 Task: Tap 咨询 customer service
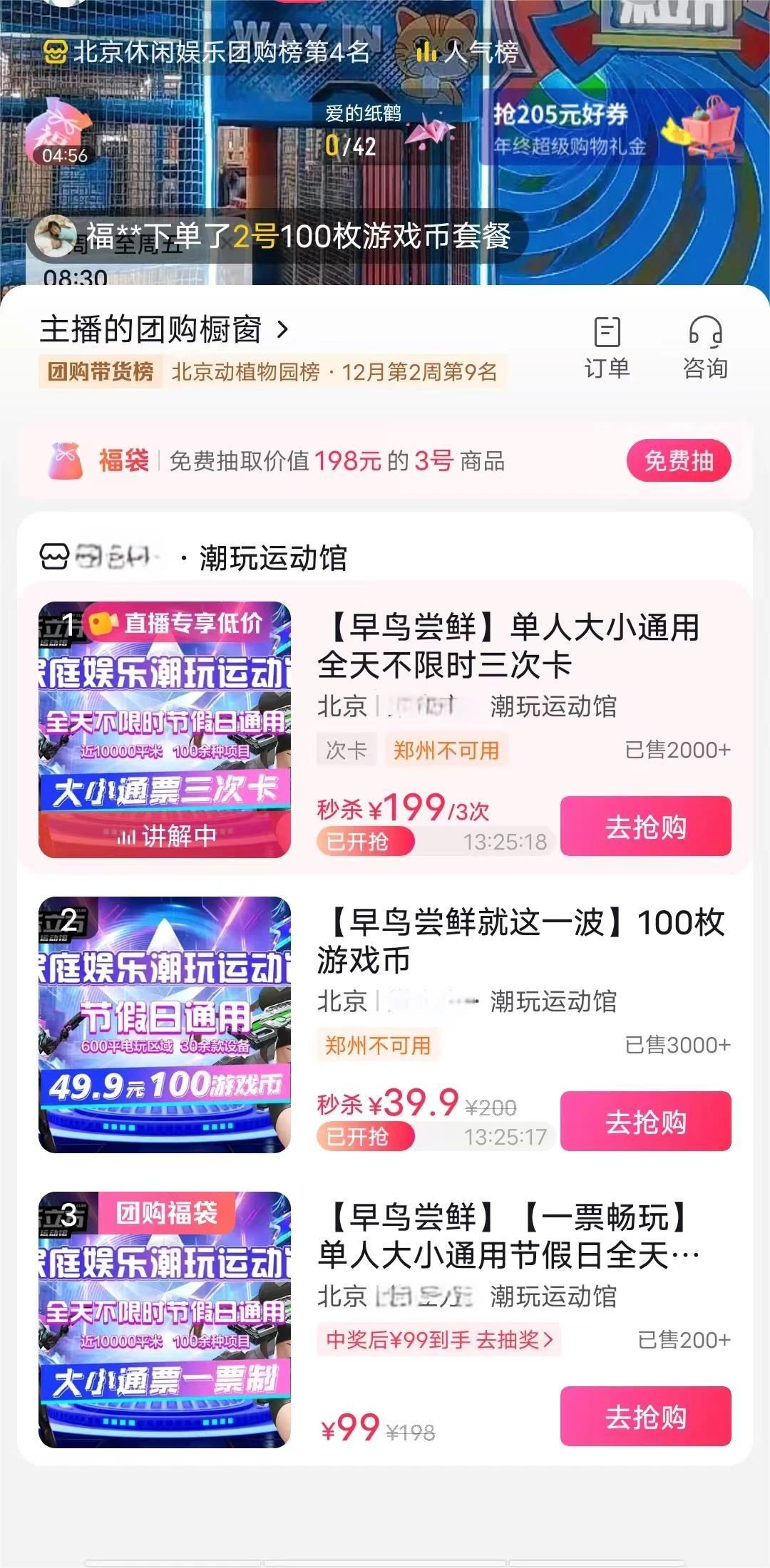[705, 348]
